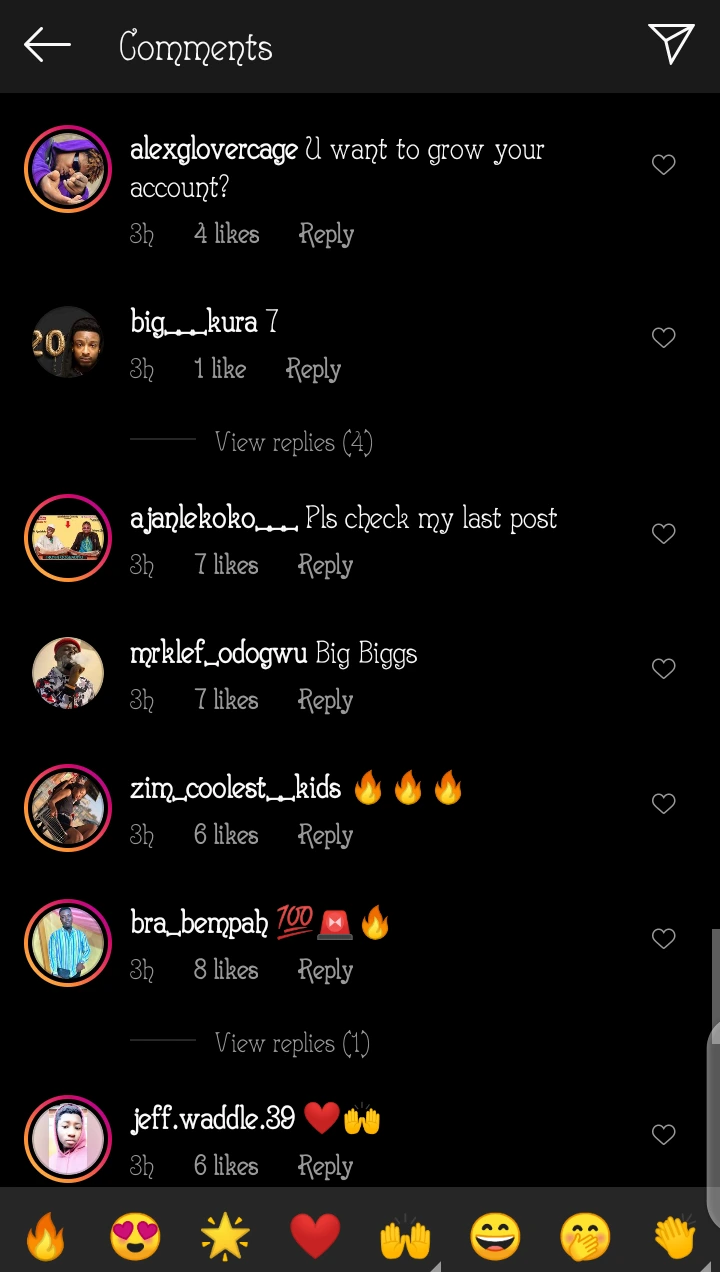Image resolution: width=720 pixels, height=1272 pixels.
Task: Open ajanlekoko's profile picture
Action: (x=68, y=538)
